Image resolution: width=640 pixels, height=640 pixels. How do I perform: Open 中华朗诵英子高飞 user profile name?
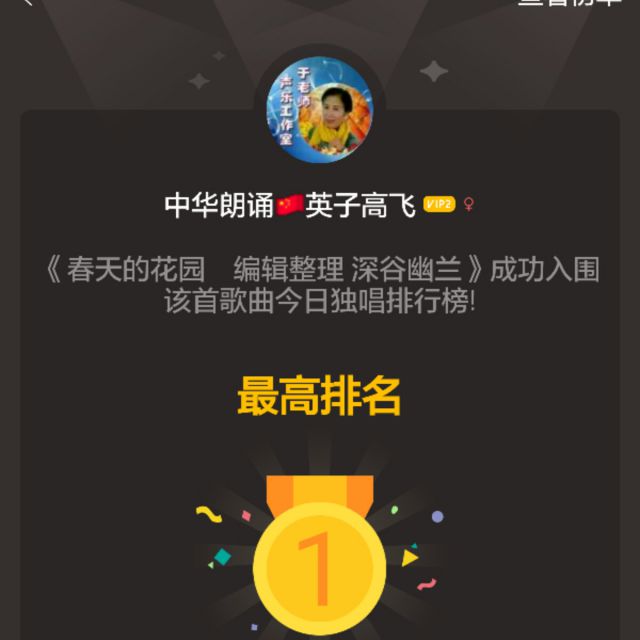[x=290, y=205]
